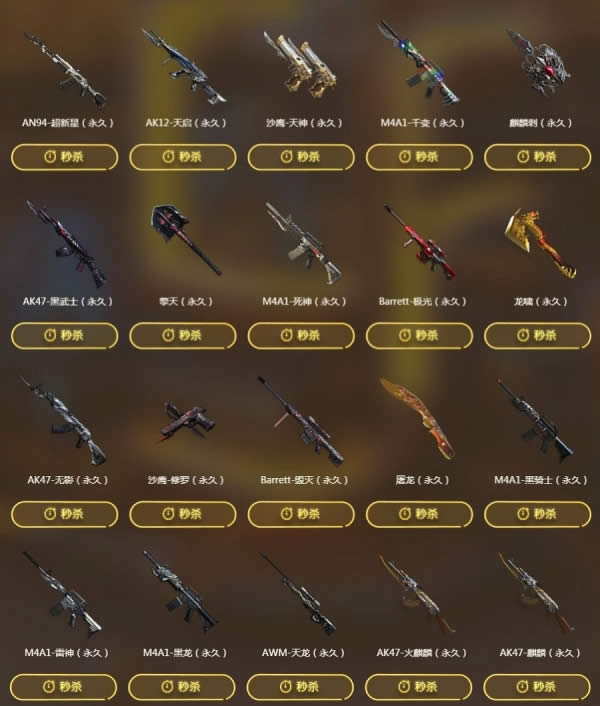Image resolution: width=600 pixels, height=706 pixels.
Task: Tap 秒杀 under Barrett-毁灭
Action: point(301,514)
